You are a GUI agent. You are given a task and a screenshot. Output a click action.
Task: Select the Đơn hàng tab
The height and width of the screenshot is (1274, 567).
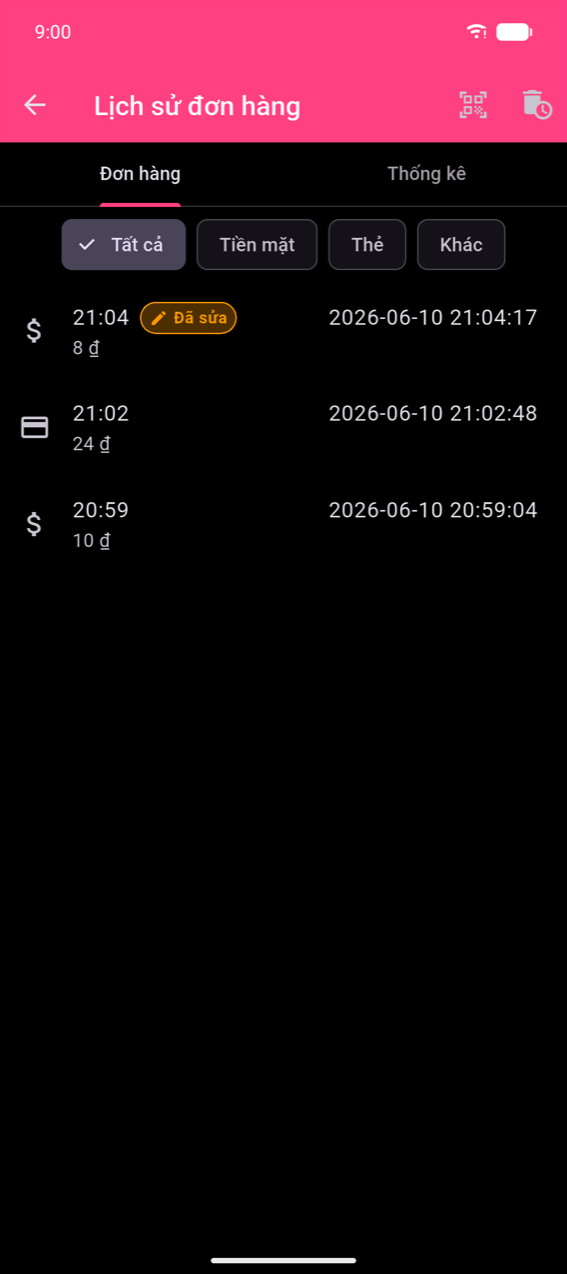[x=141, y=174]
